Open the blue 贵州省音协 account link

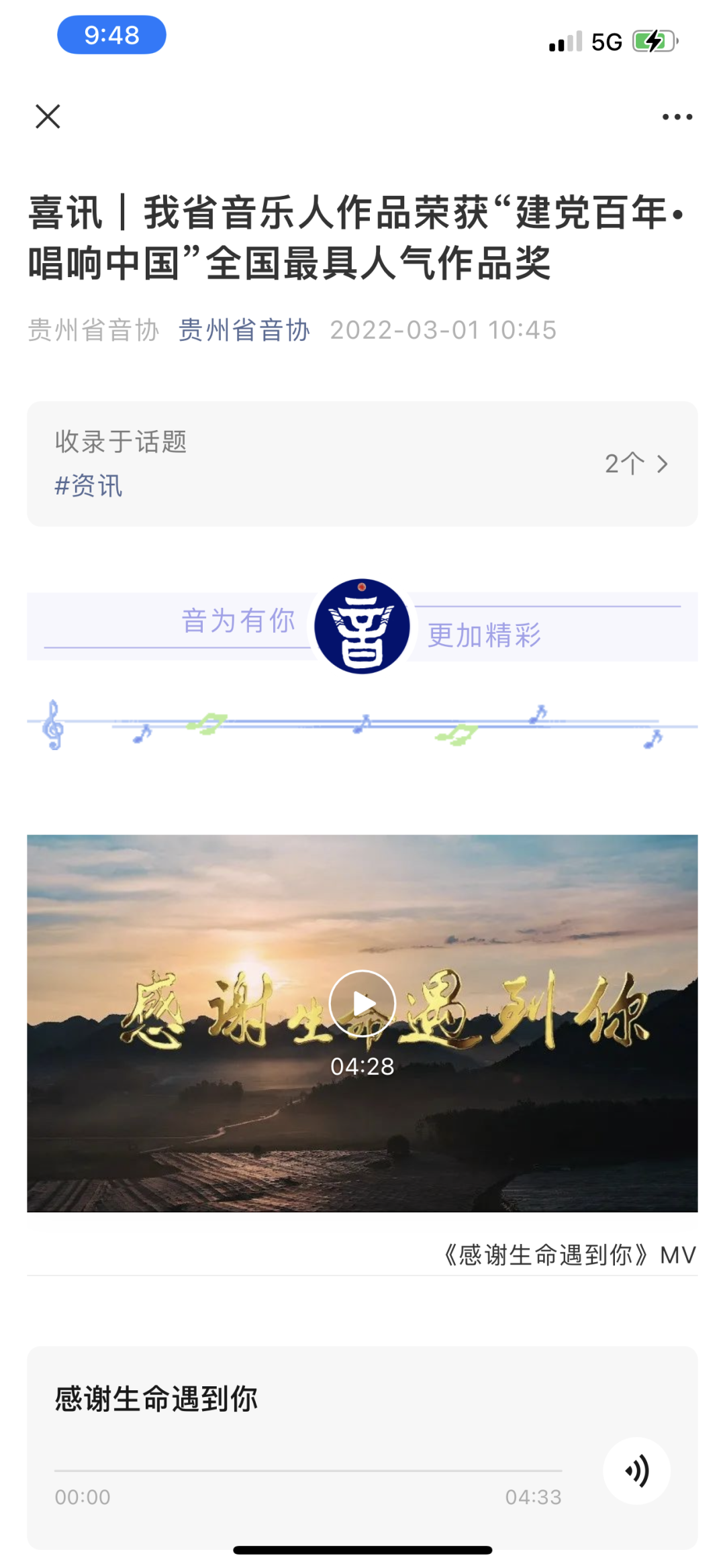point(244,330)
